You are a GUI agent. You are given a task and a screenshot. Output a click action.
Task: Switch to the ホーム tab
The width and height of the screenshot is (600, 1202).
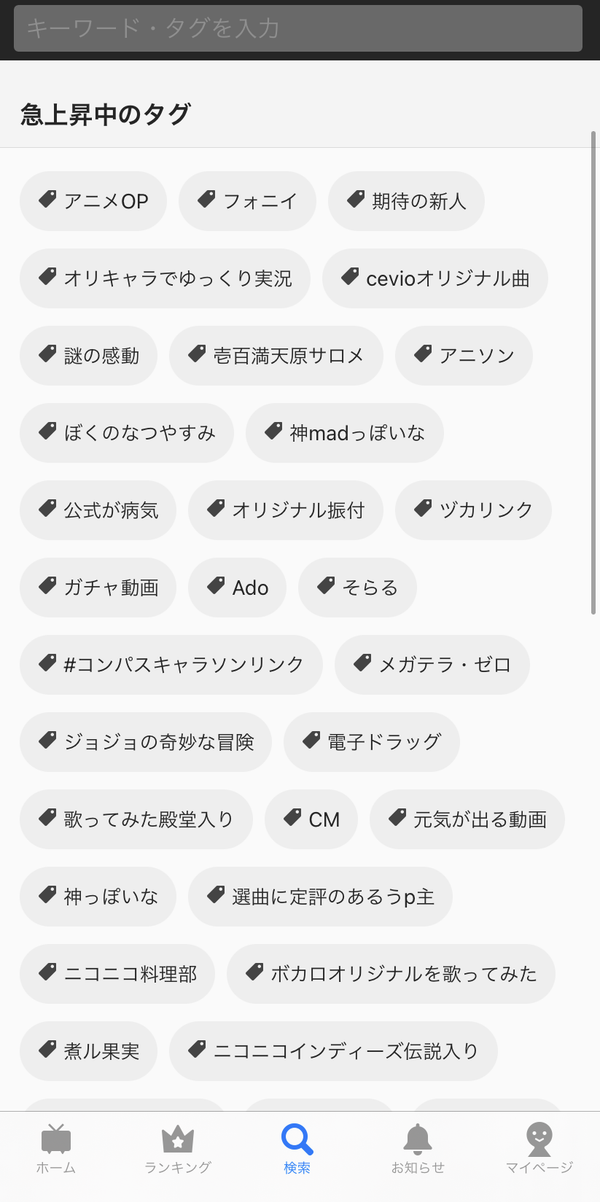point(56,1148)
